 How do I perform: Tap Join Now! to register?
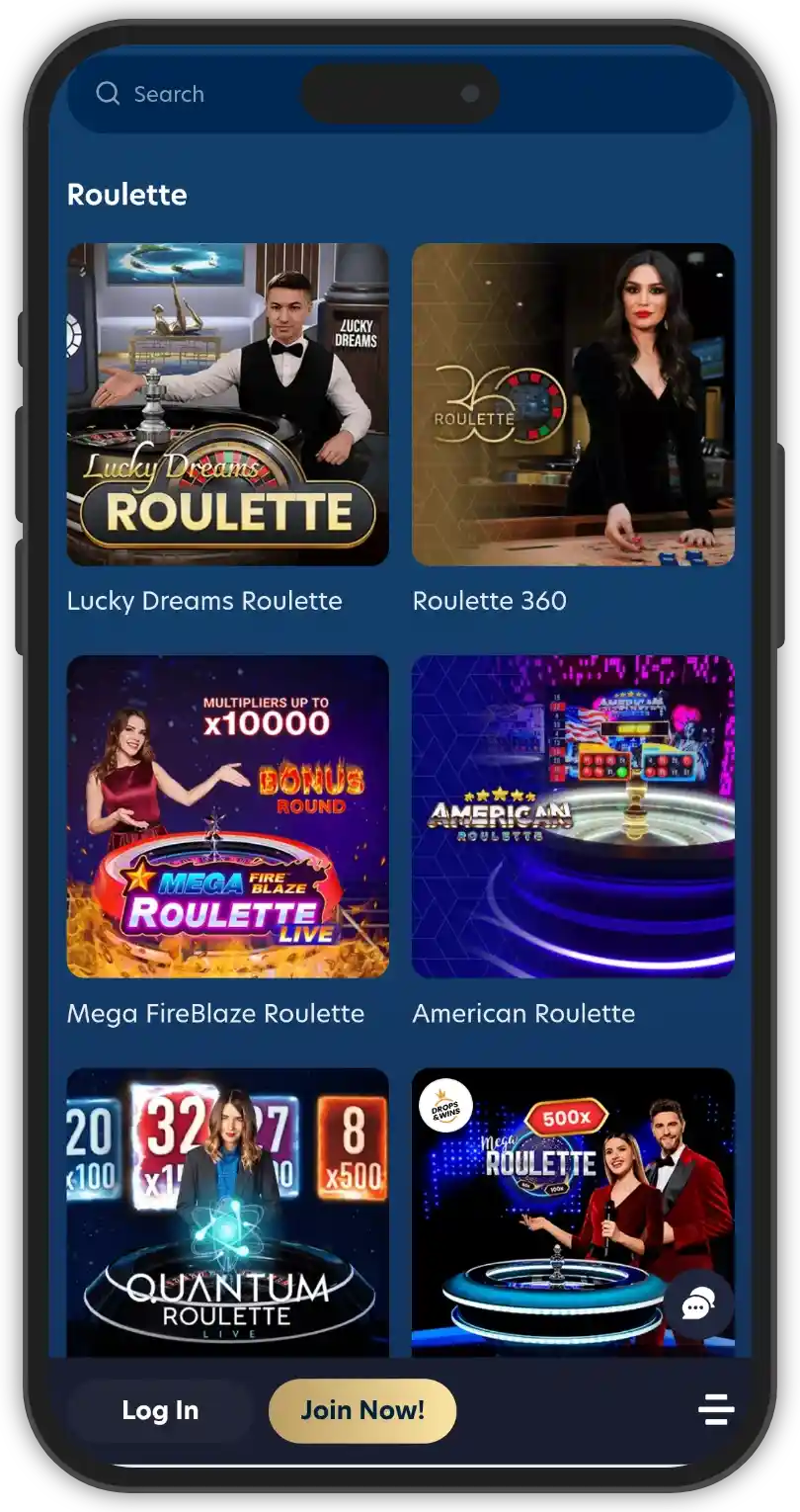tap(362, 1410)
